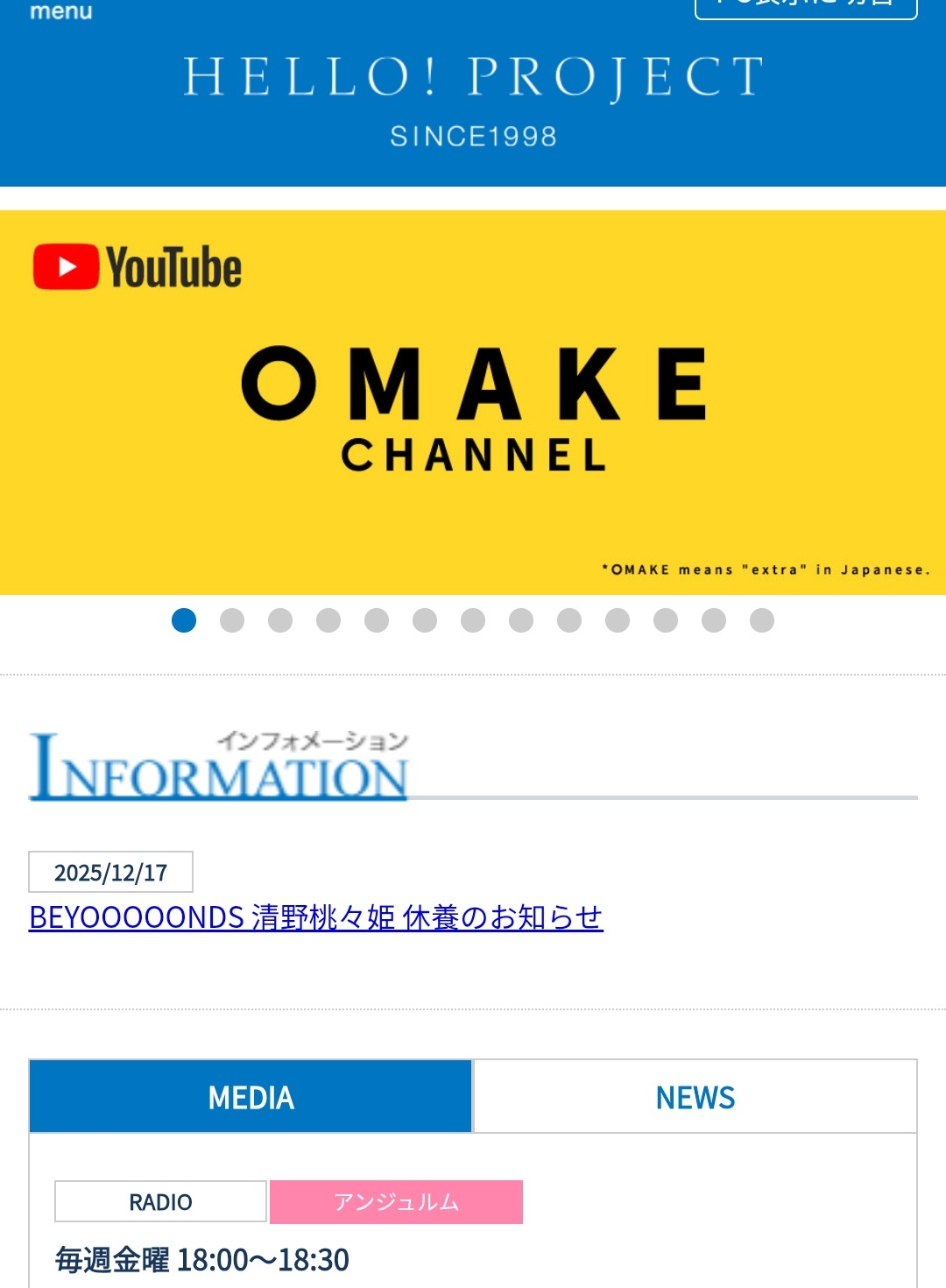Image resolution: width=946 pixels, height=1288 pixels.
Task: Open the BEYOOOOONDS 清野桃々姫 休養のお知らせ link
Action: coord(315,917)
